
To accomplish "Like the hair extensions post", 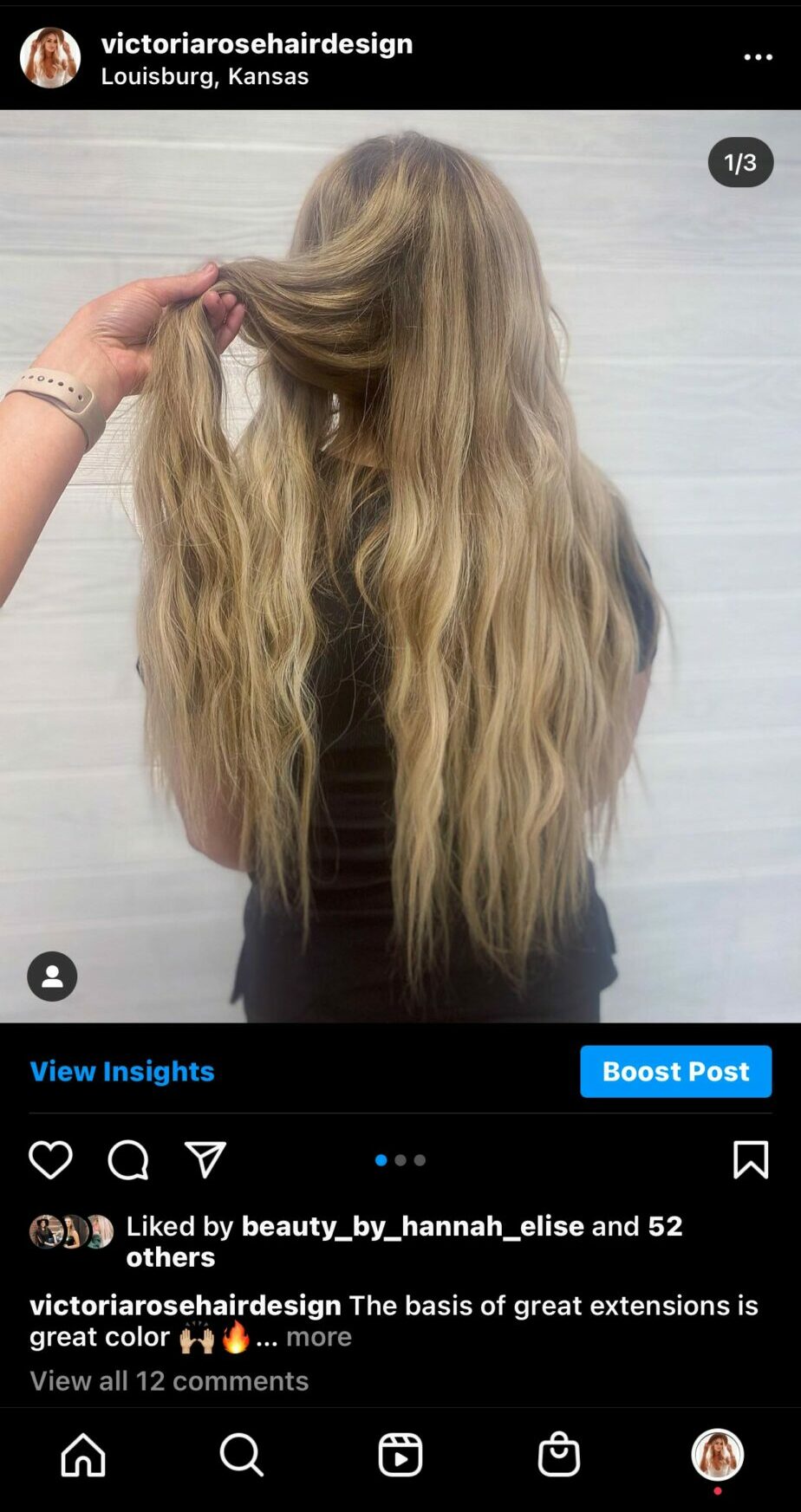I will (x=50, y=1159).
